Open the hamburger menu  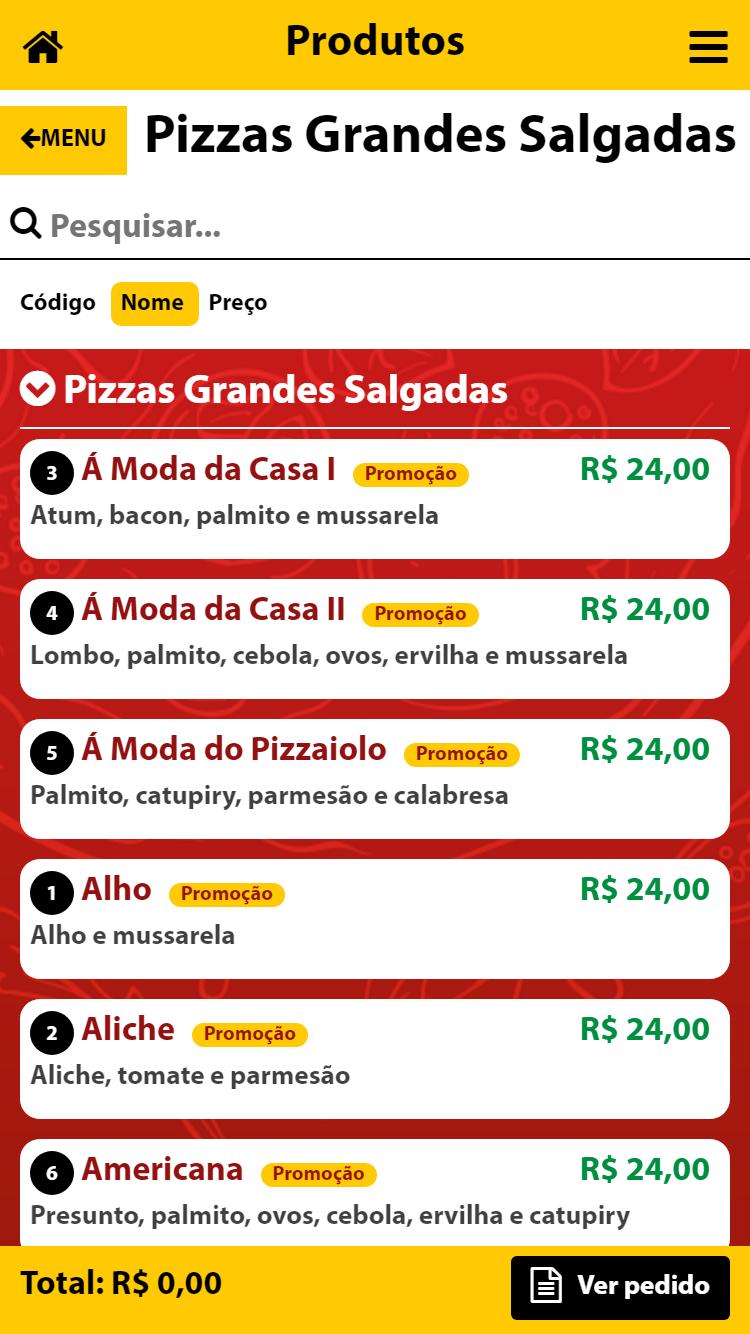tap(708, 46)
